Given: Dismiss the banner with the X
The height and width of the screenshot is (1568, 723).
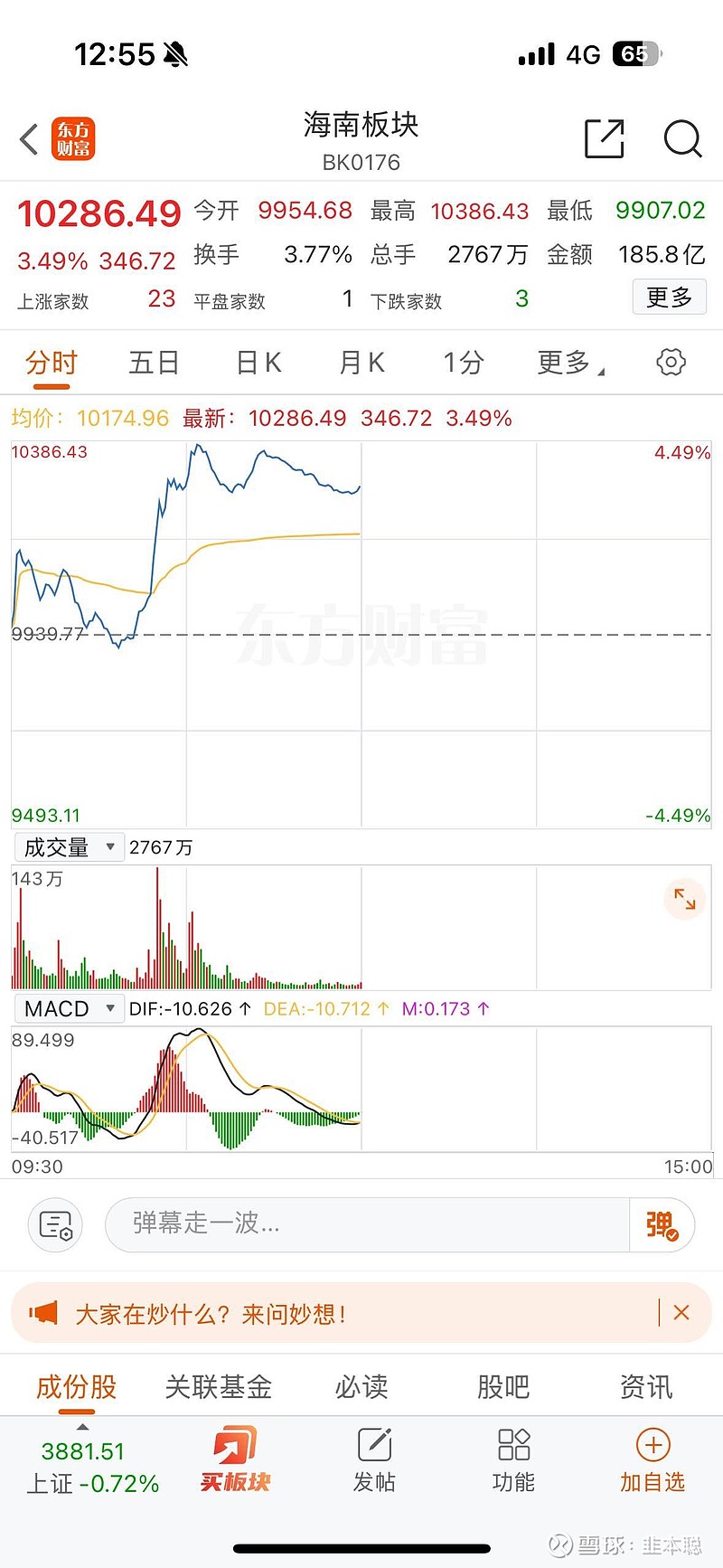Looking at the screenshot, I should (x=681, y=1312).
